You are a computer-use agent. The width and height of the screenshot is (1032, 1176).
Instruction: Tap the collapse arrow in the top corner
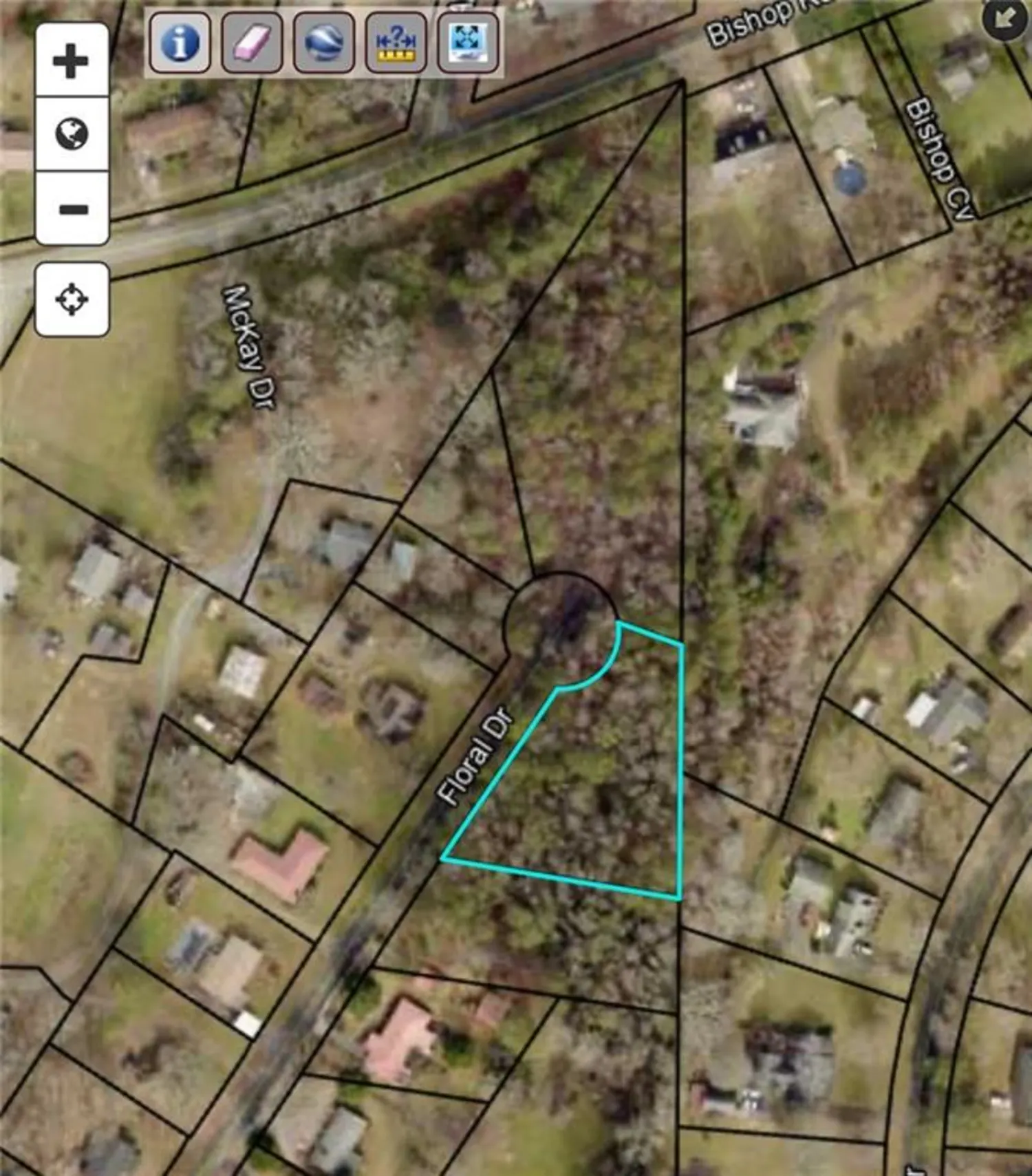[1005, 19]
